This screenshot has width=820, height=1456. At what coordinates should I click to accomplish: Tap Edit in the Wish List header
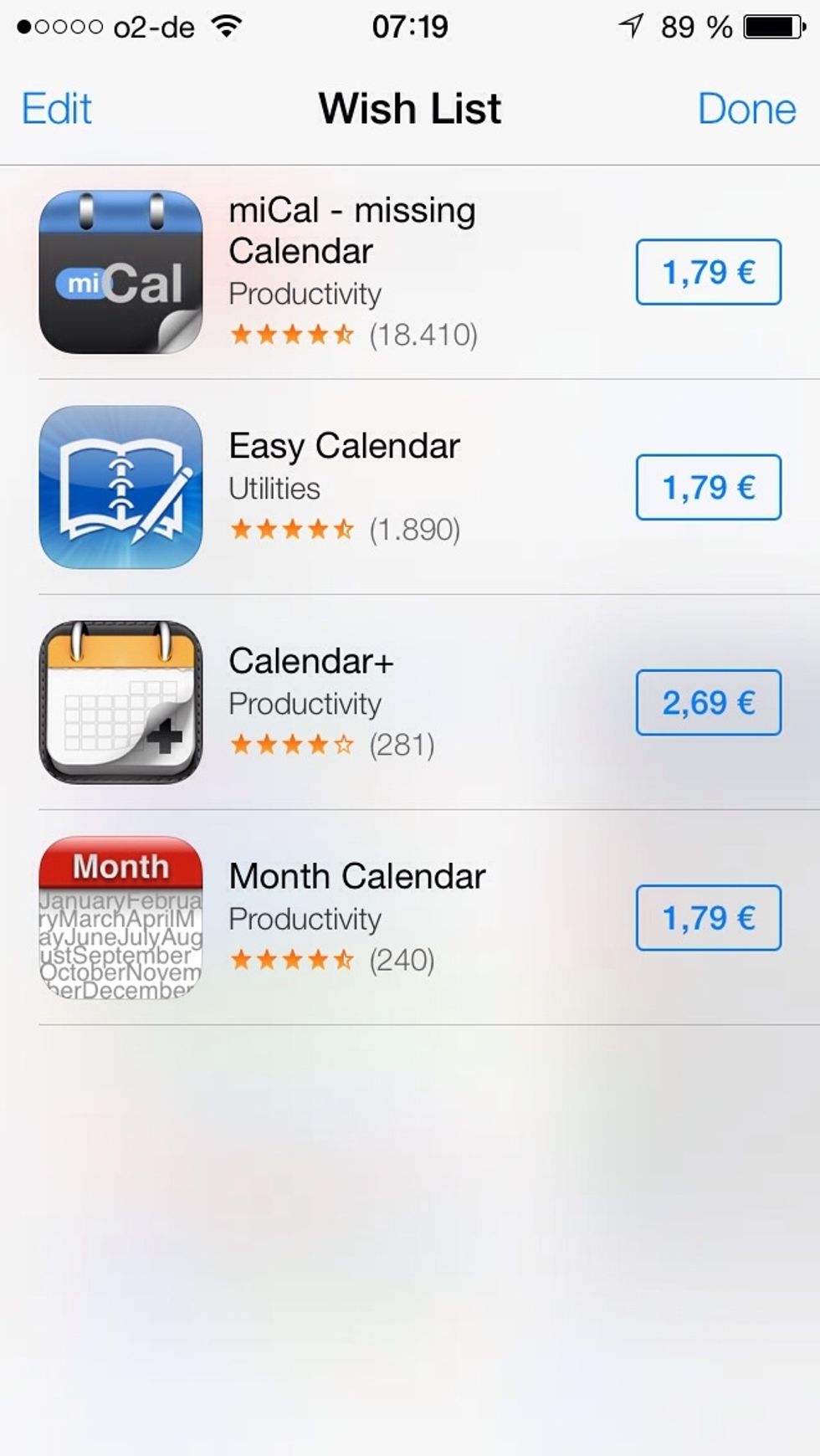click(x=56, y=109)
